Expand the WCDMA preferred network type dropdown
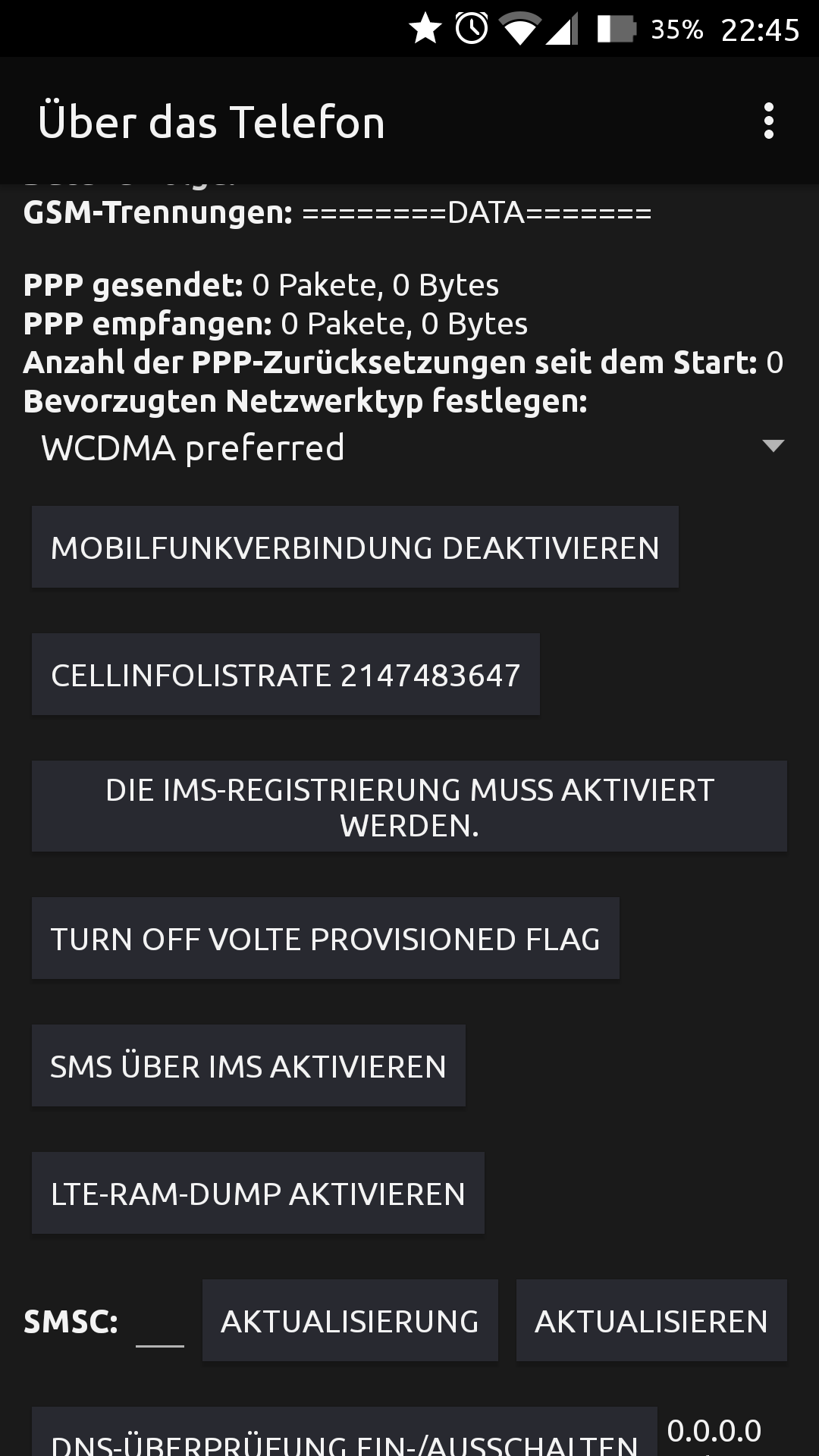Viewport: 819px width, 1456px height. coord(409,447)
